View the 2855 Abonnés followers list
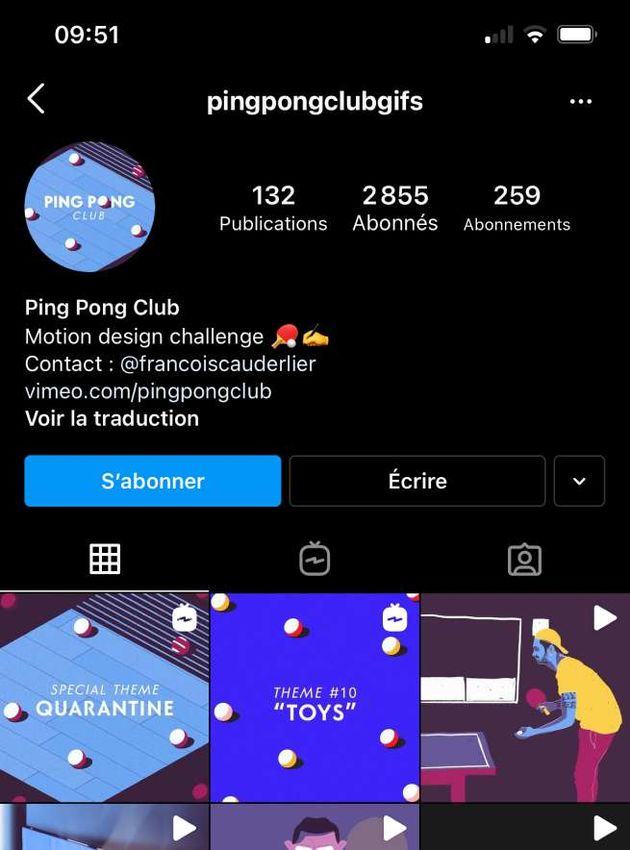Viewport: 630px width, 850px height. (x=395, y=208)
